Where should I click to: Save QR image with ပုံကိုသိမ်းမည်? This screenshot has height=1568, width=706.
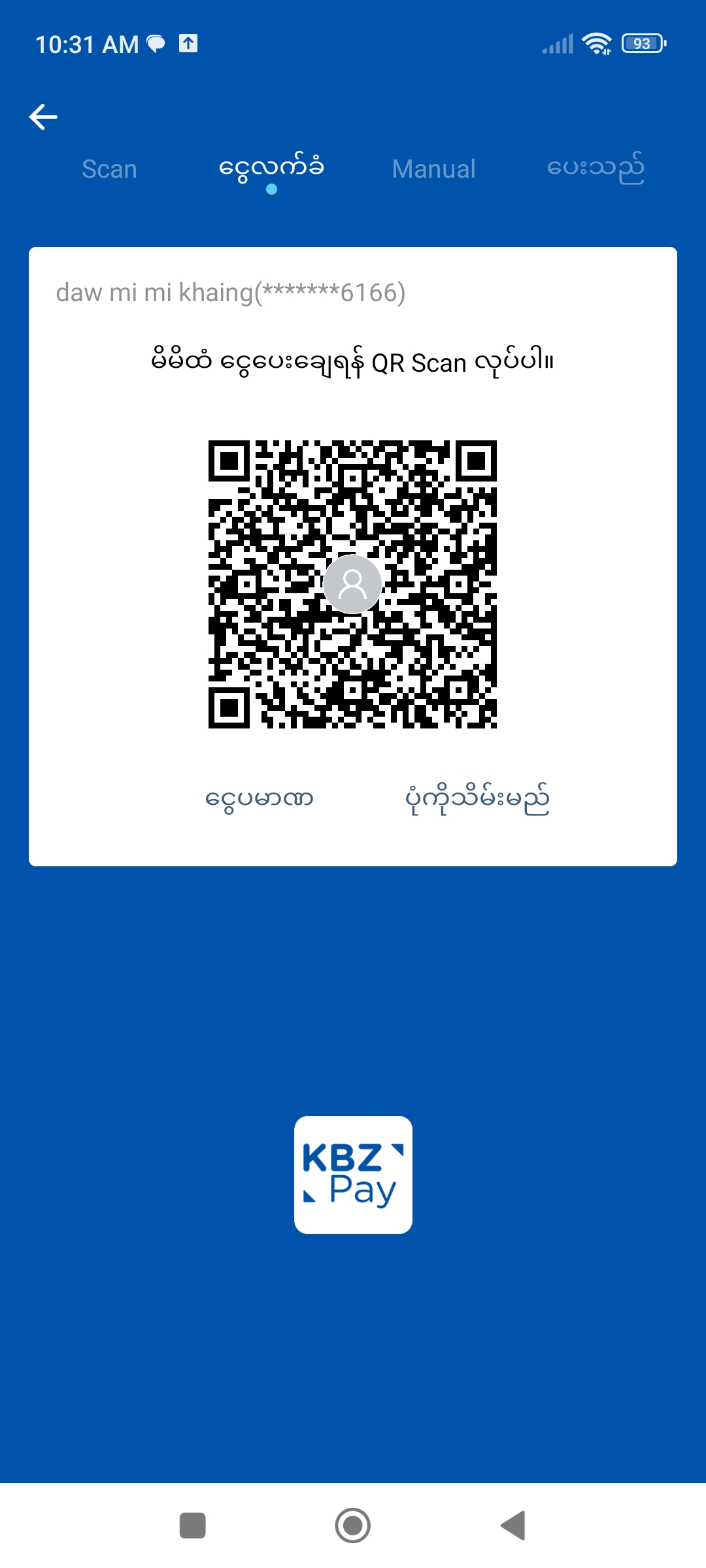pyautogui.click(x=477, y=799)
